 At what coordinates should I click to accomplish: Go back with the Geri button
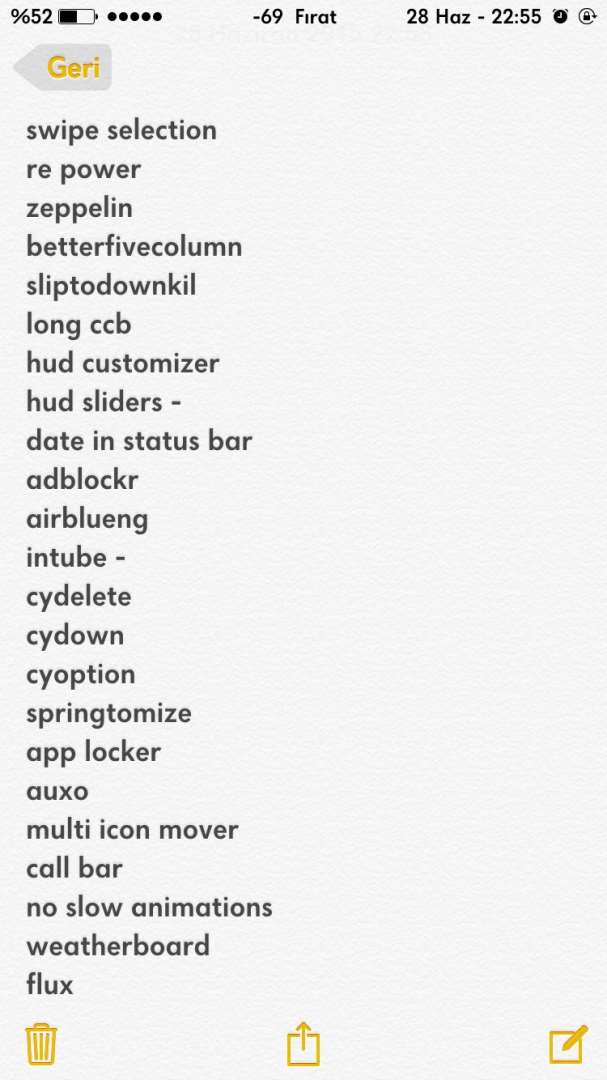click(x=63, y=68)
